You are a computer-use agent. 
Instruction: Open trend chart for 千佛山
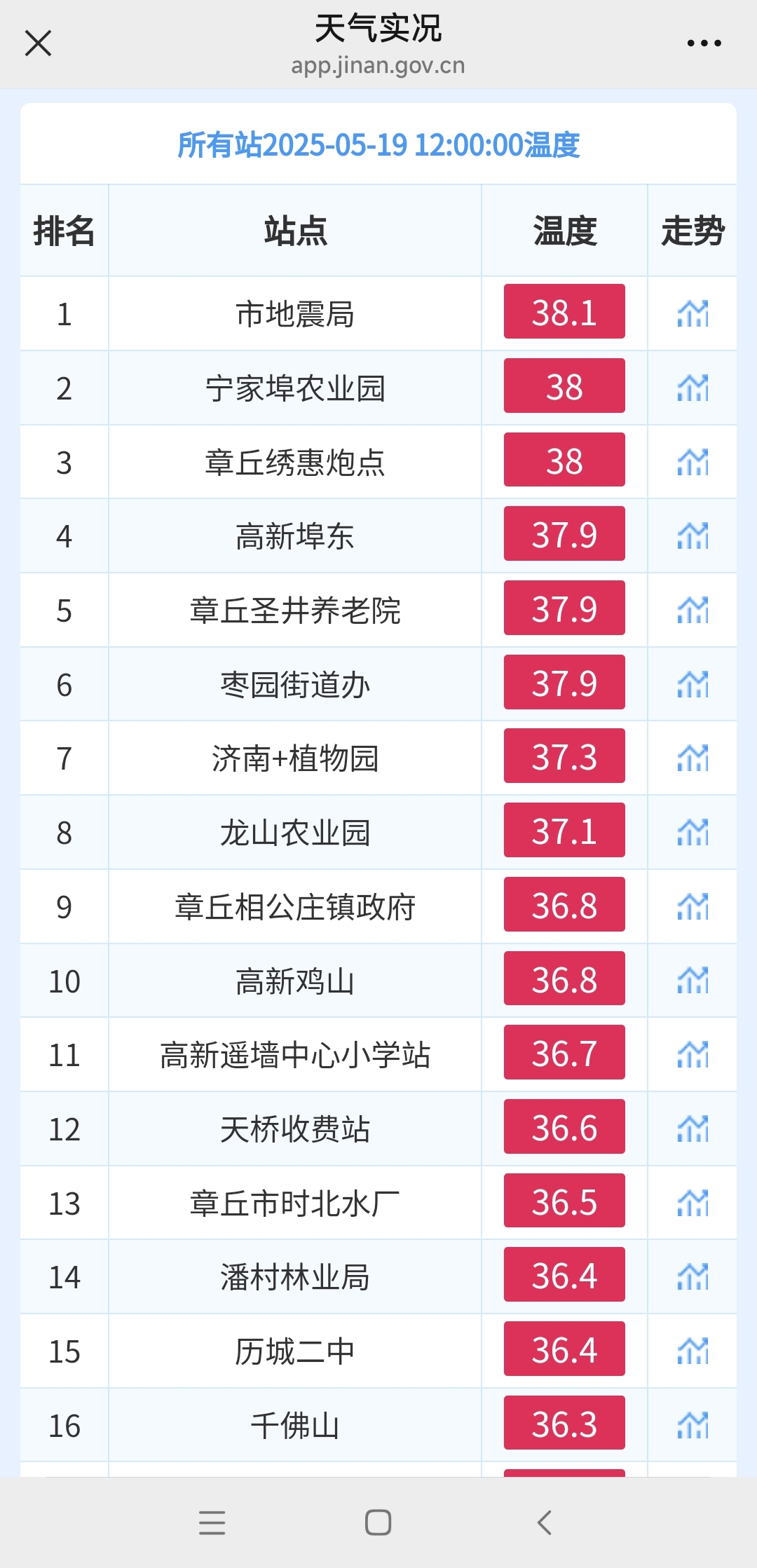(x=693, y=1426)
